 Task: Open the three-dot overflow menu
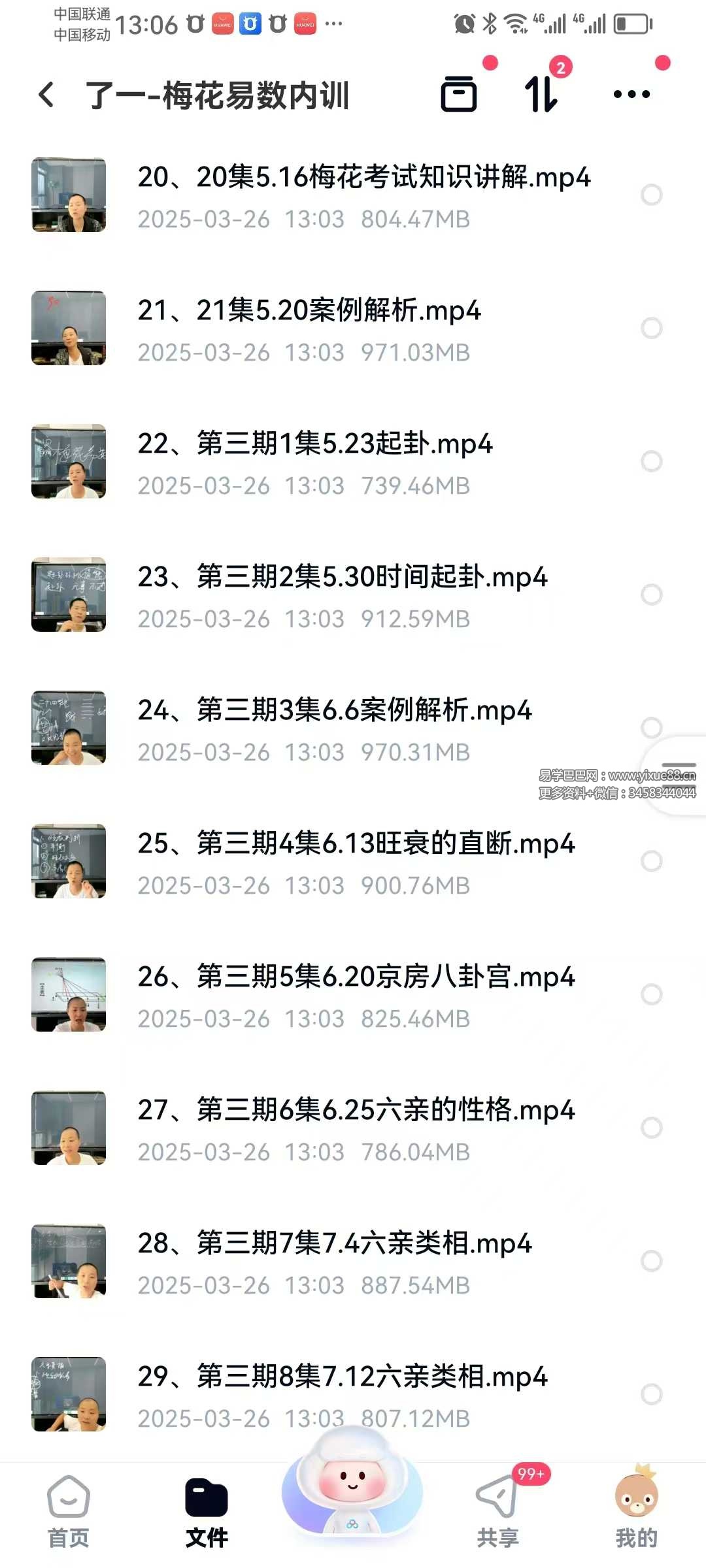(631, 95)
